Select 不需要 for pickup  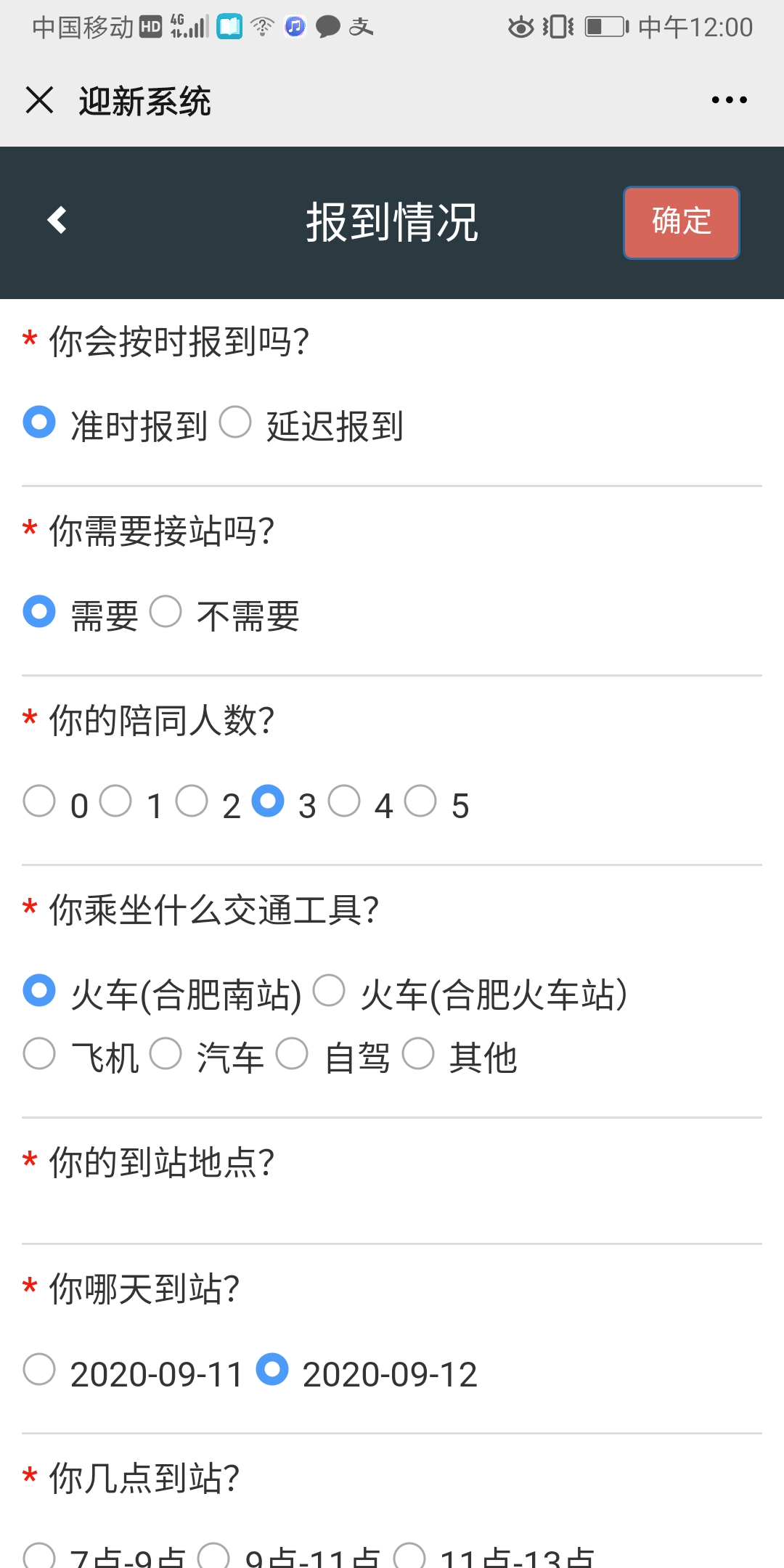coord(166,612)
